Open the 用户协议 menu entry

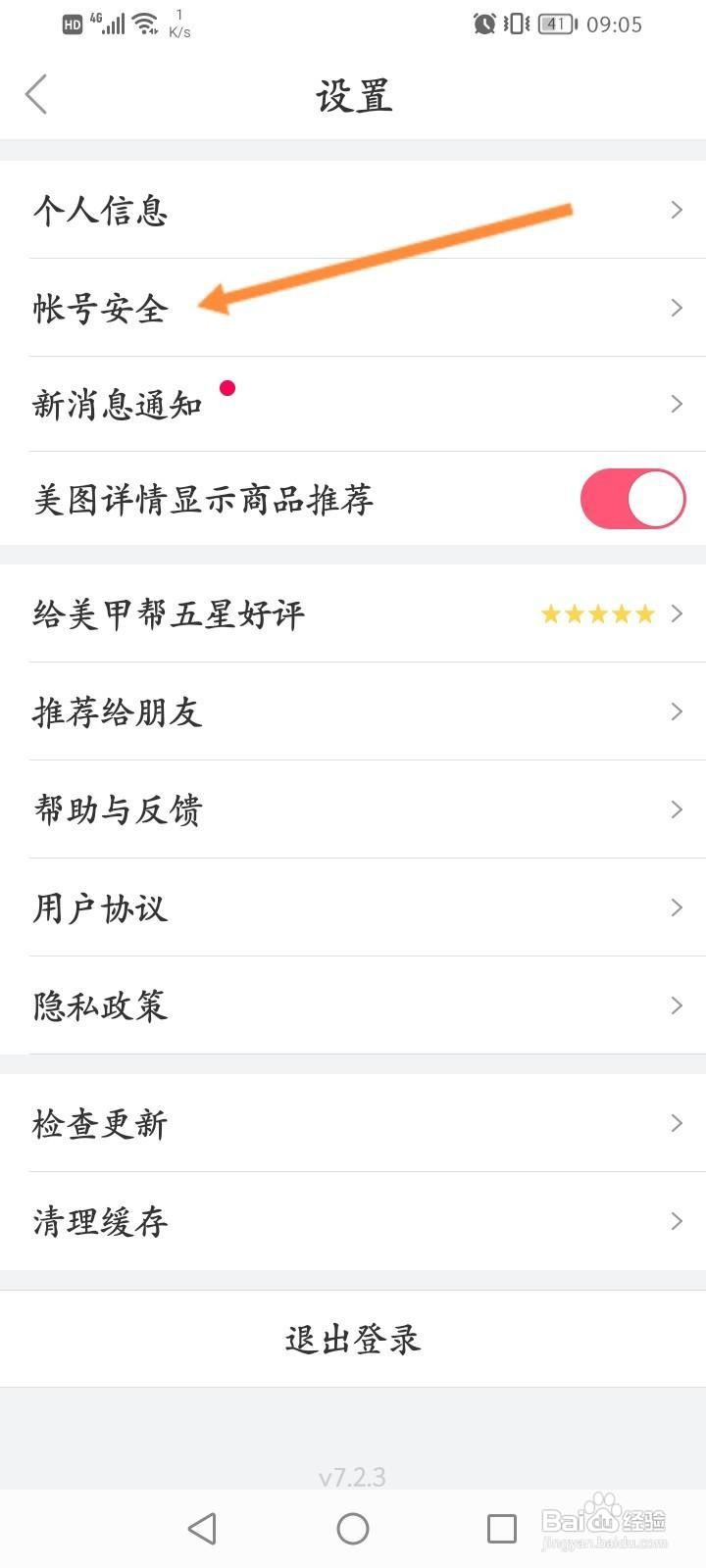pyautogui.click(x=100, y=907)
